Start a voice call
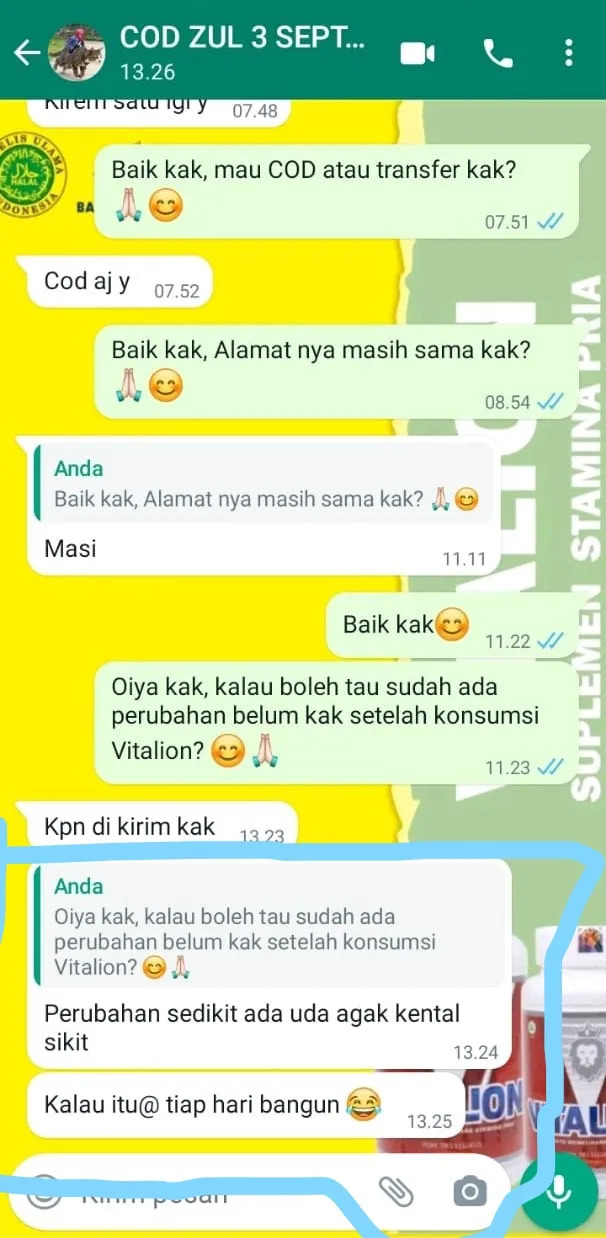This screenshot has height=1238, width=606. coord(497,52)
